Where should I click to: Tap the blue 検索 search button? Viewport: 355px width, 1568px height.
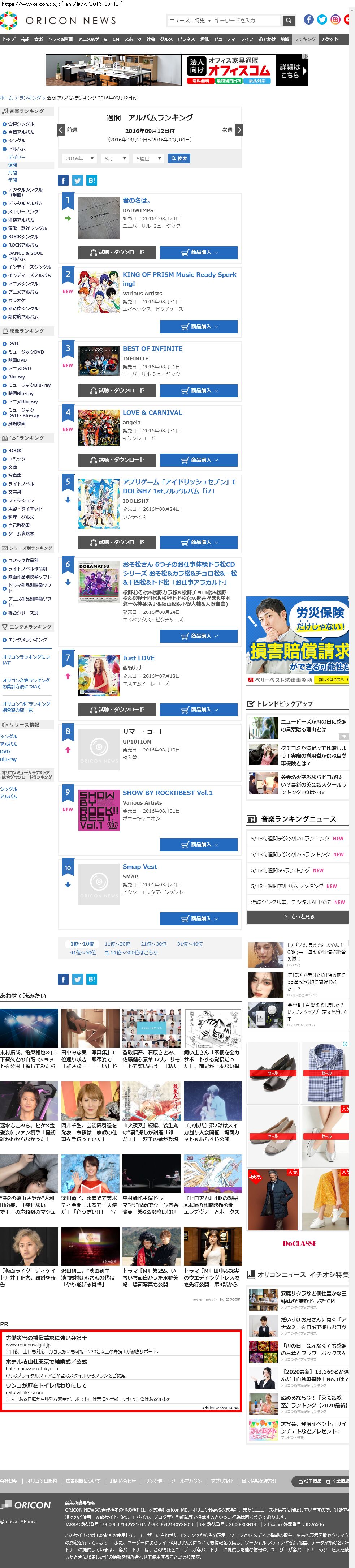coord(179,159)
